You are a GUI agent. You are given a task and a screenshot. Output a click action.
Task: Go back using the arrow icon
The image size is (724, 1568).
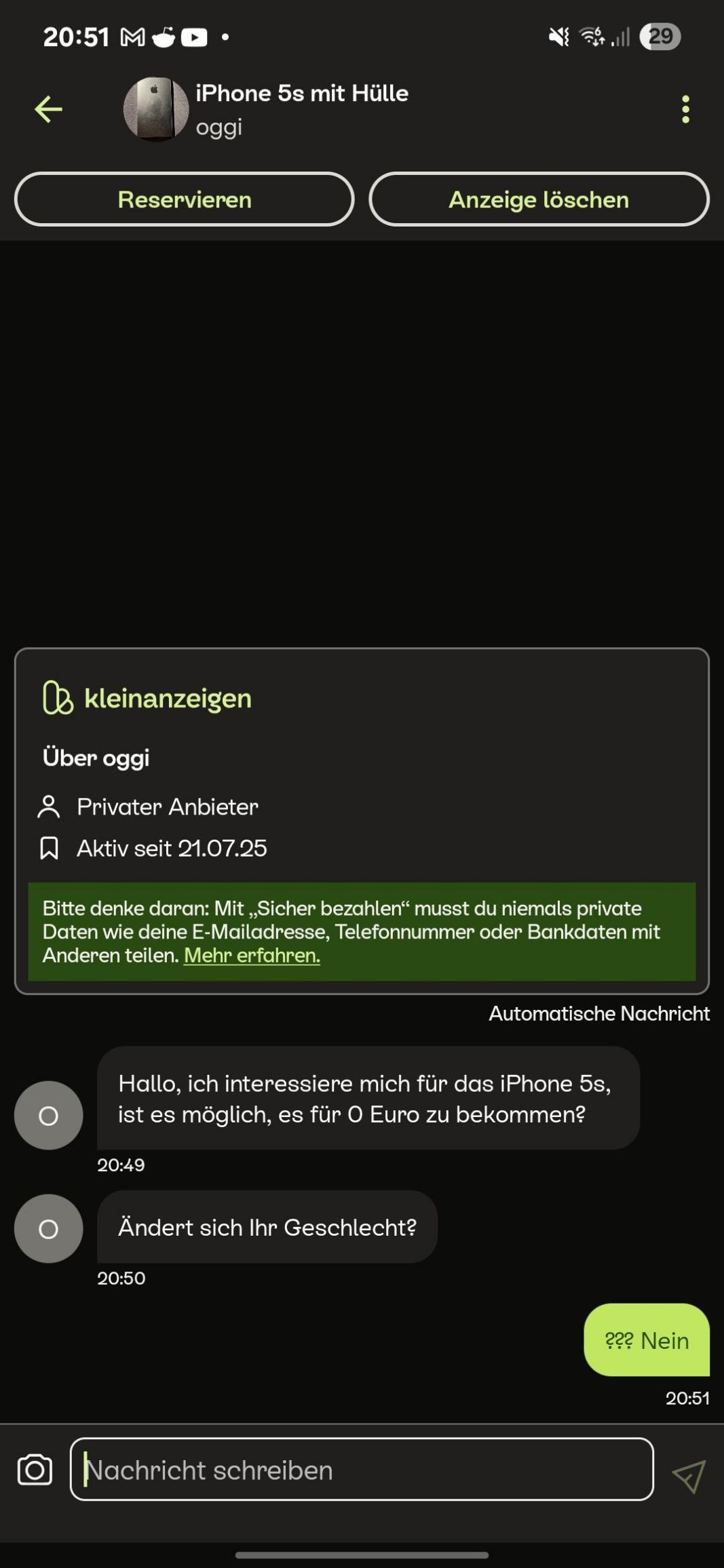pos(48,109)
